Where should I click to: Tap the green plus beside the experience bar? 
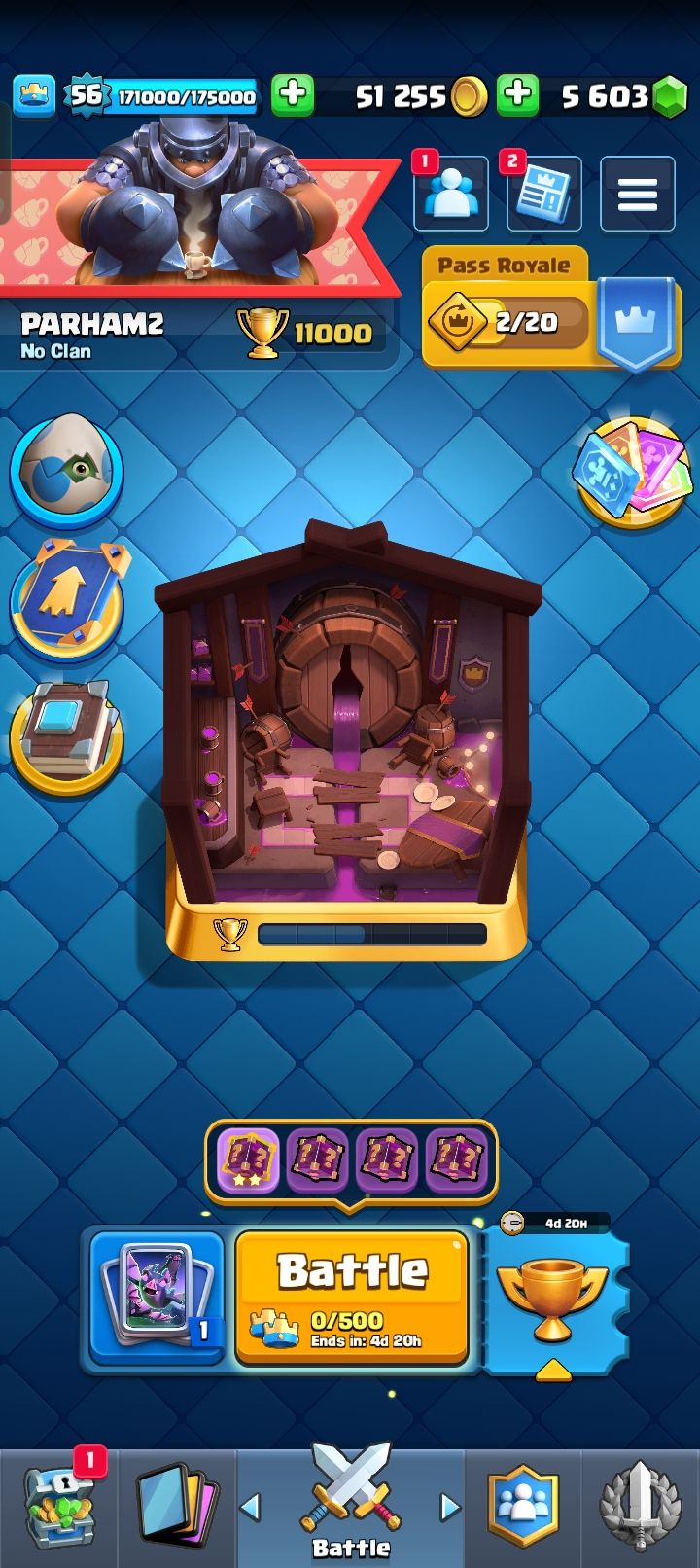tap(292, 95)
